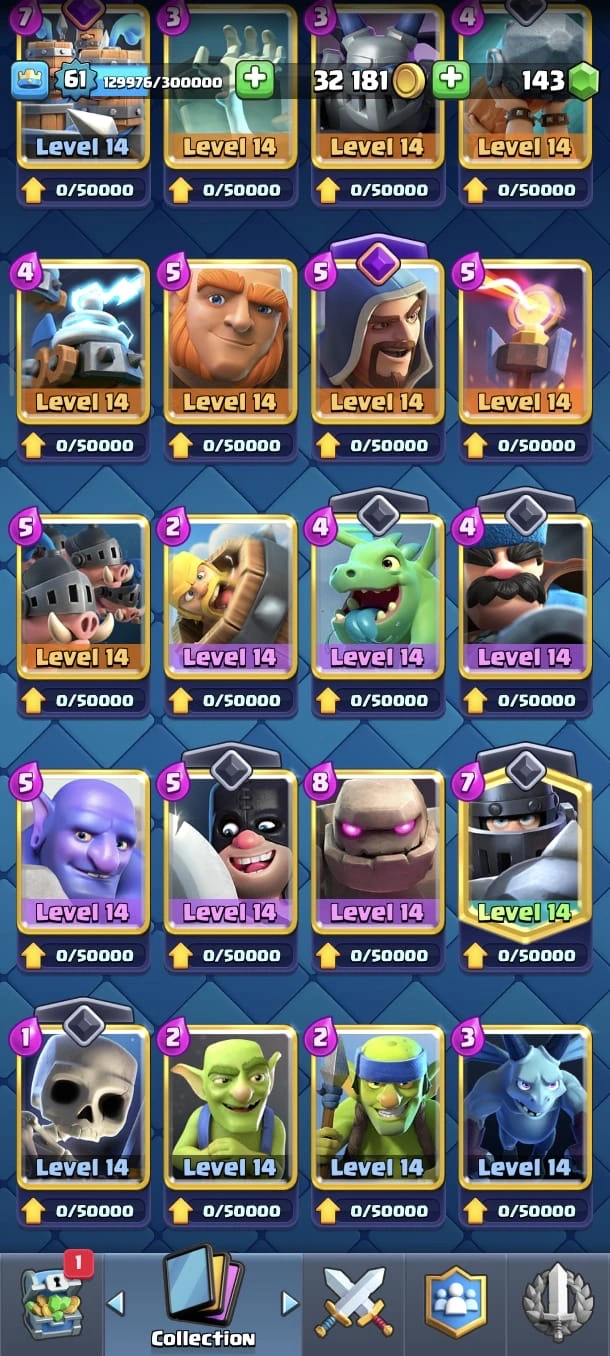Open the Clan social tab
Viewport: 610px width, 1356px height.
[x=455, y=1302]
